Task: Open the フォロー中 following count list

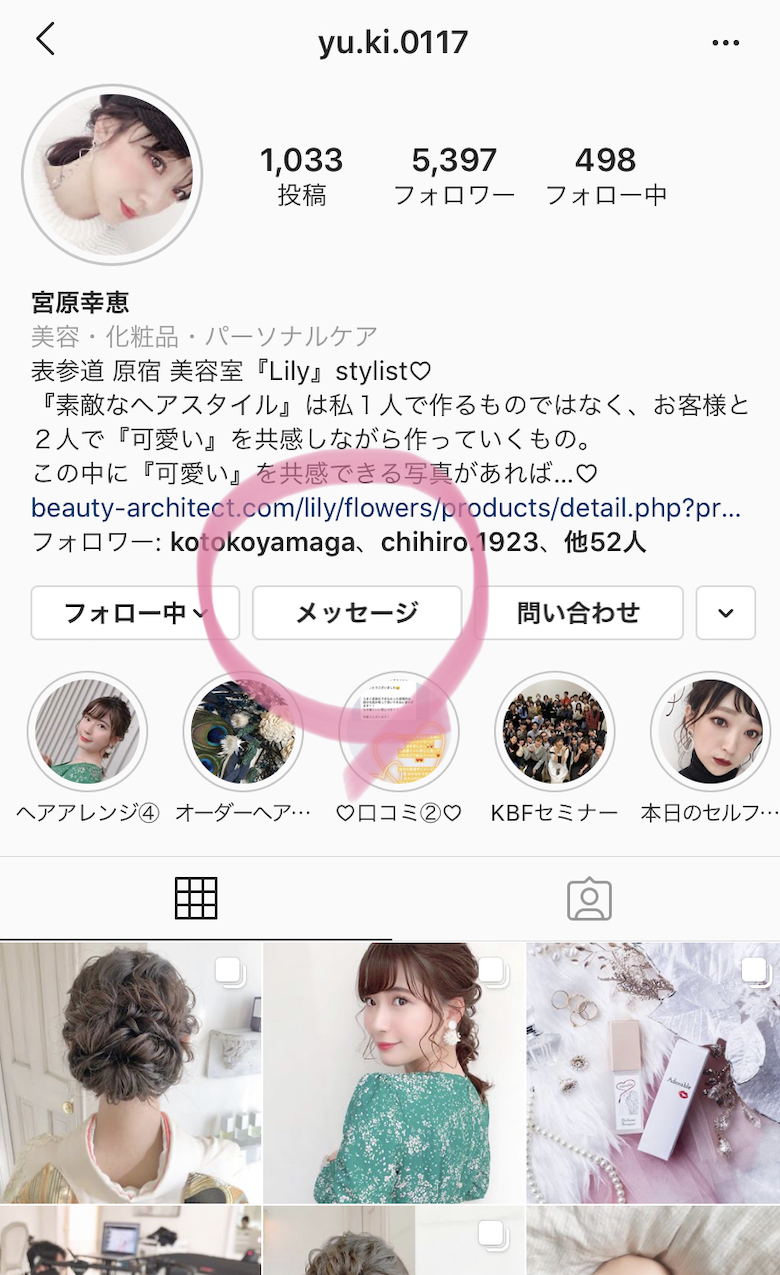Action: (x=605, y=175)
